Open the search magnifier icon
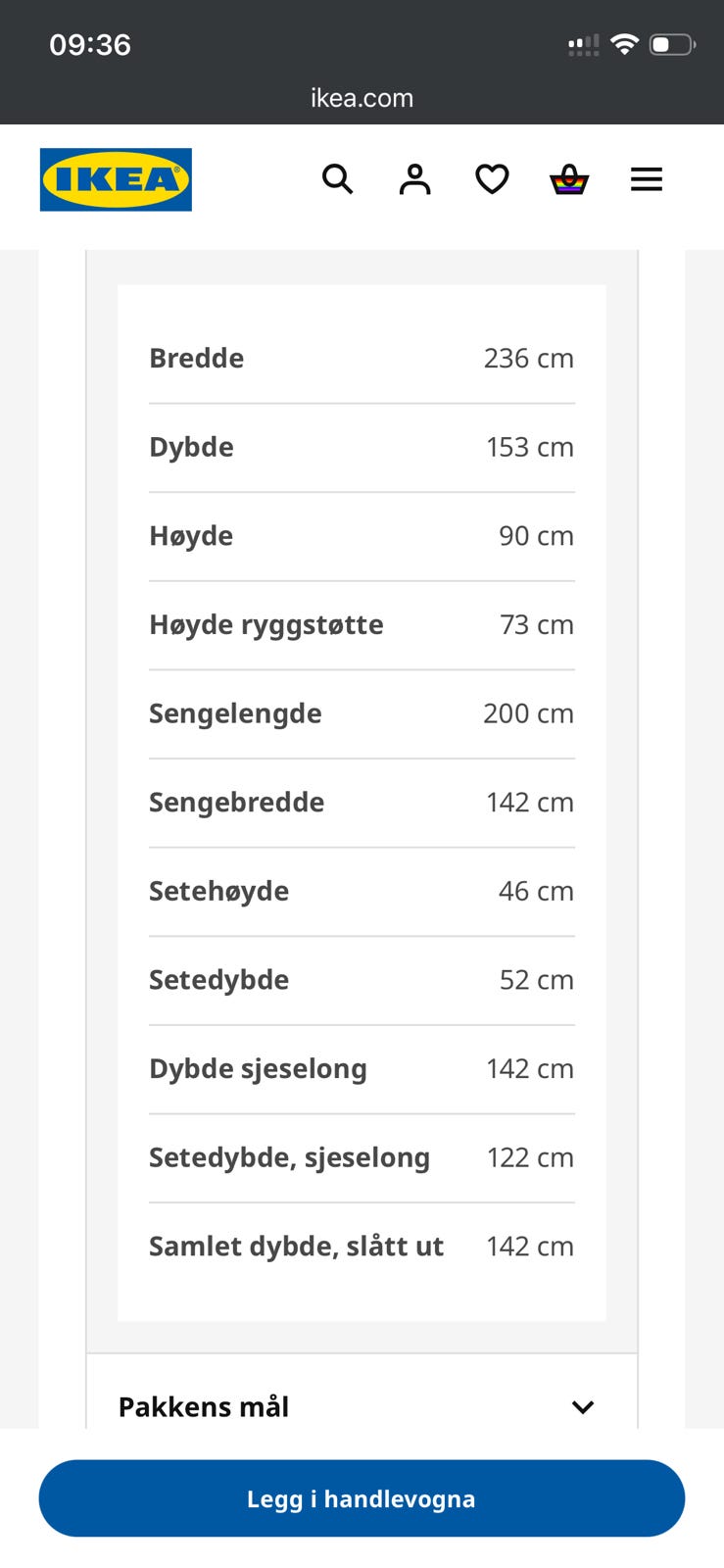The height and width of the screenshot is (1568, 724). click(x=337, y=179)
